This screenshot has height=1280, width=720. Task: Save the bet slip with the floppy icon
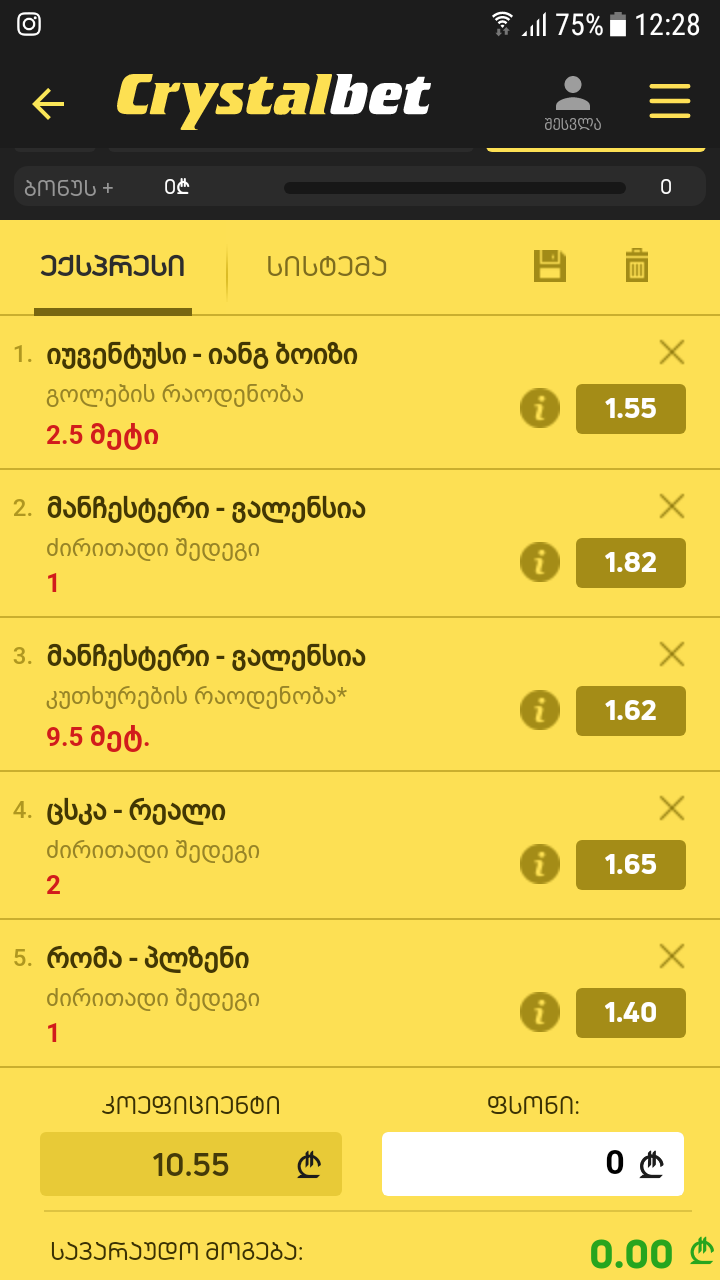(550, 266)
